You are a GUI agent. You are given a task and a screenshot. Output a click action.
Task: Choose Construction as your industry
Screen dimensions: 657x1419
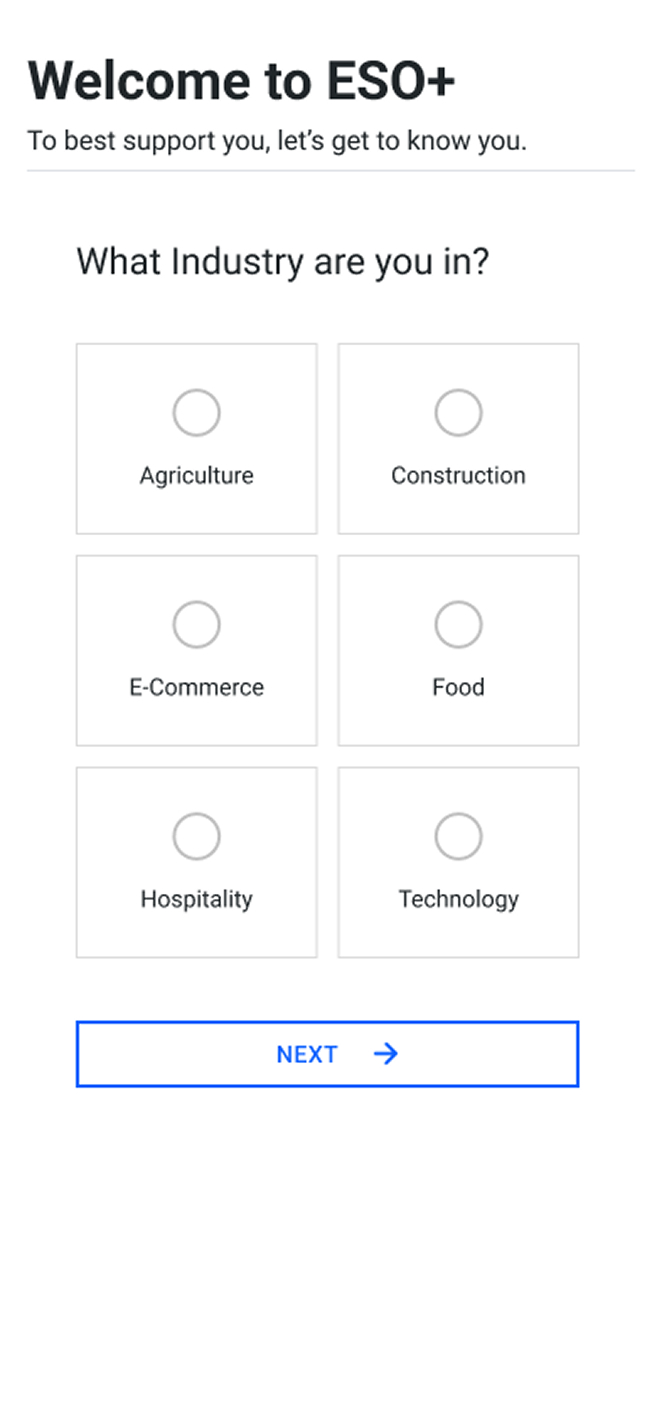click(458, 438)
